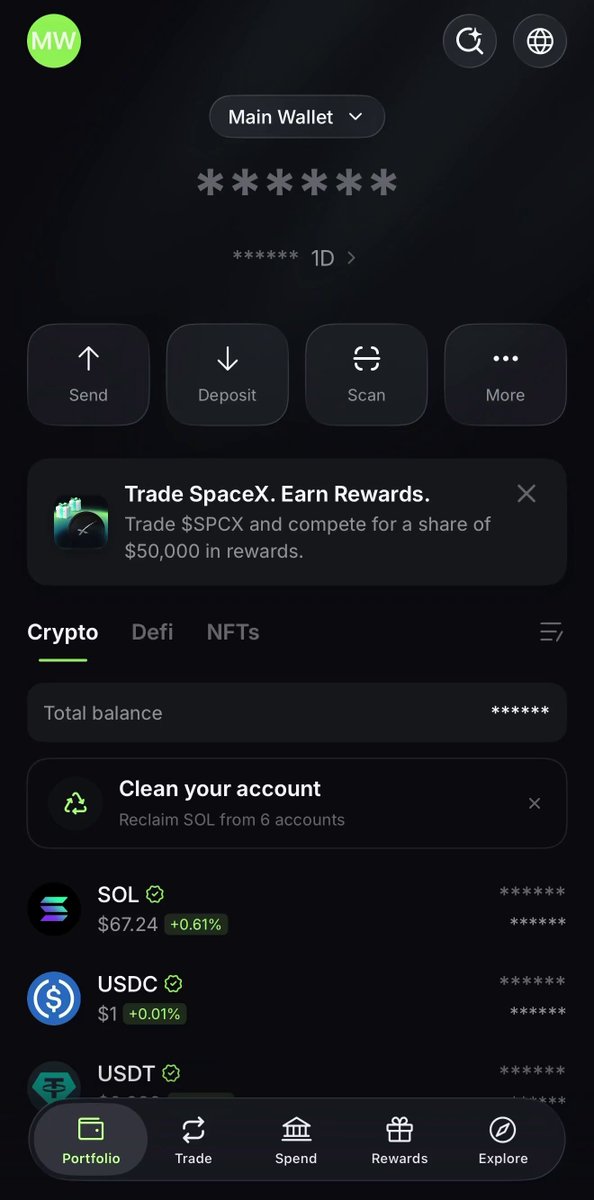Switch to the Defi tab
This screenshot has width=594, height=1200.
coord(152,632)
